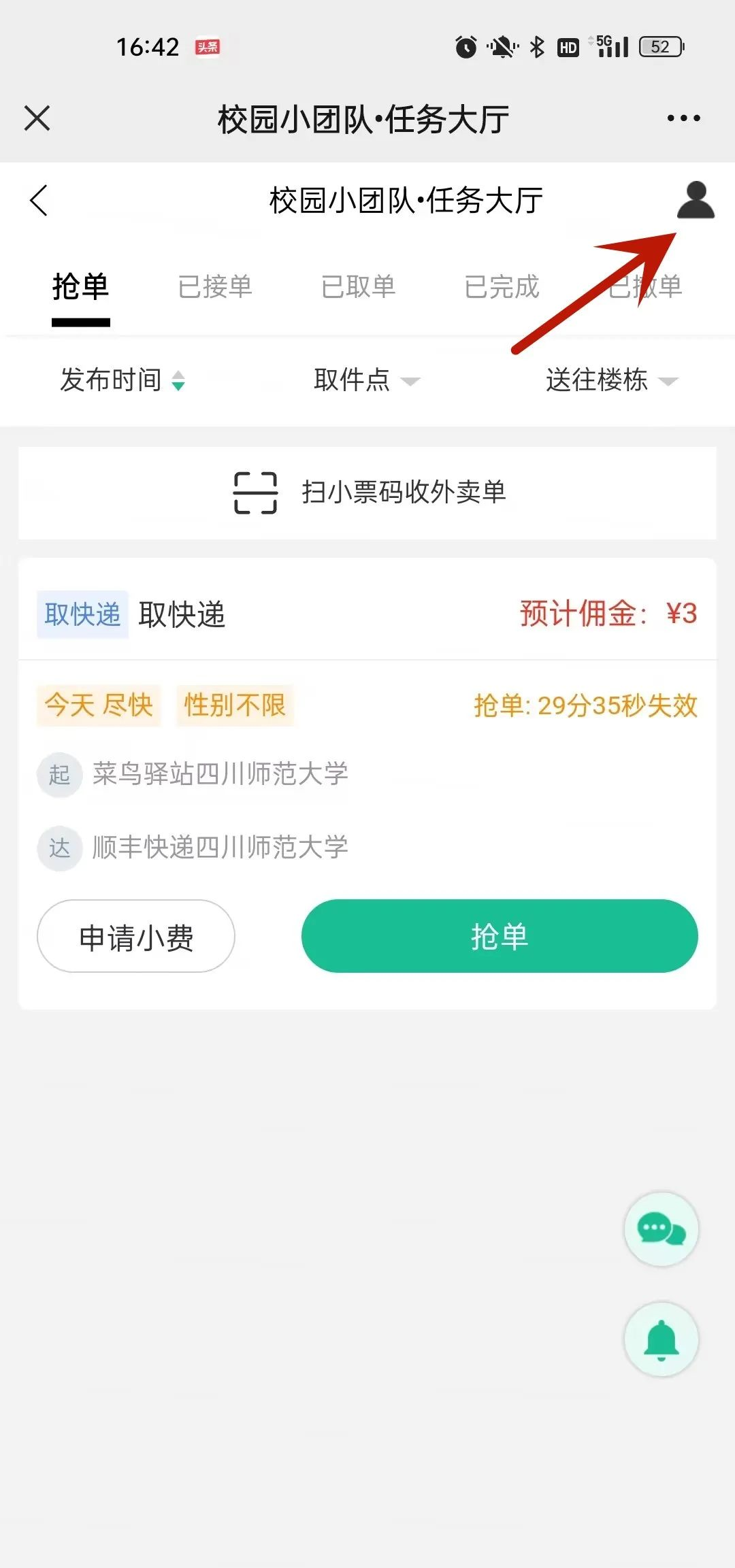
Task: Open the user profile icon
Action: pos(696,200)
